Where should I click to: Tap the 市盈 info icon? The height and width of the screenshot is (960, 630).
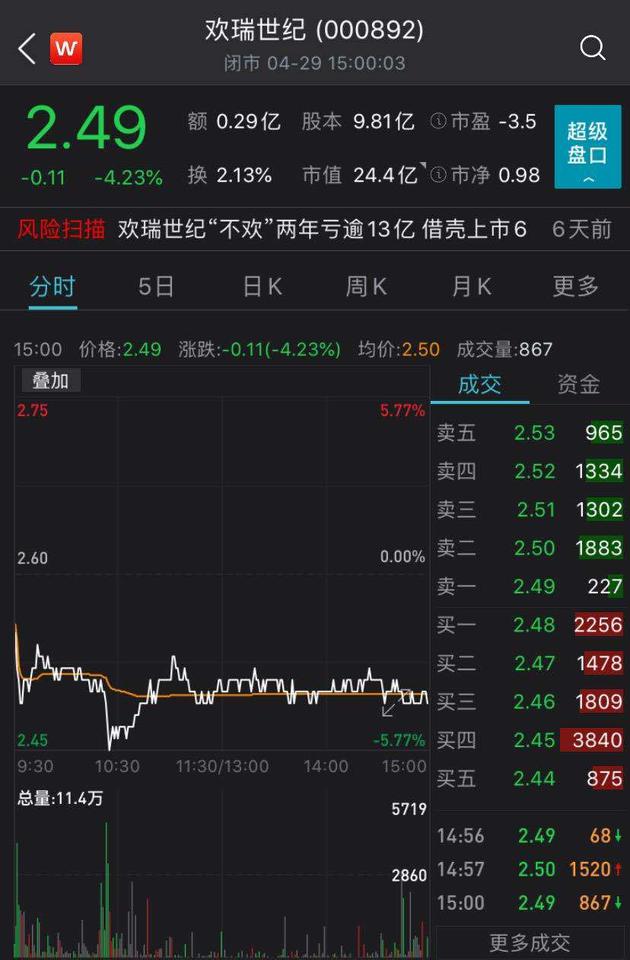click(438, 121)
